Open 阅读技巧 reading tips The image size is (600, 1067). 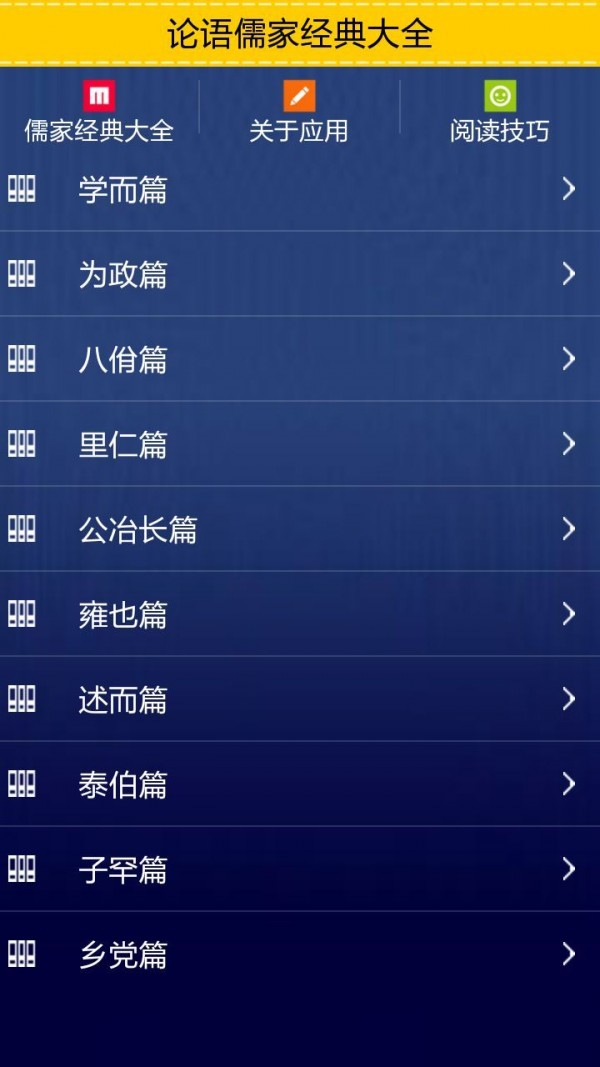coord(499,112)
